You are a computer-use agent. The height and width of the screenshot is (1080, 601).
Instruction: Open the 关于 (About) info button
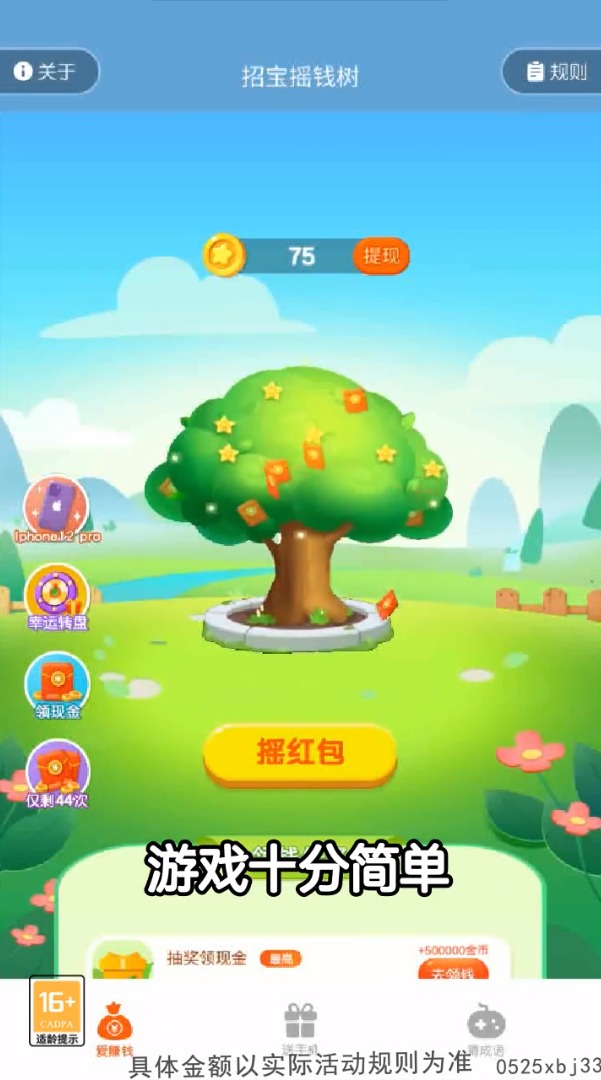46,72
